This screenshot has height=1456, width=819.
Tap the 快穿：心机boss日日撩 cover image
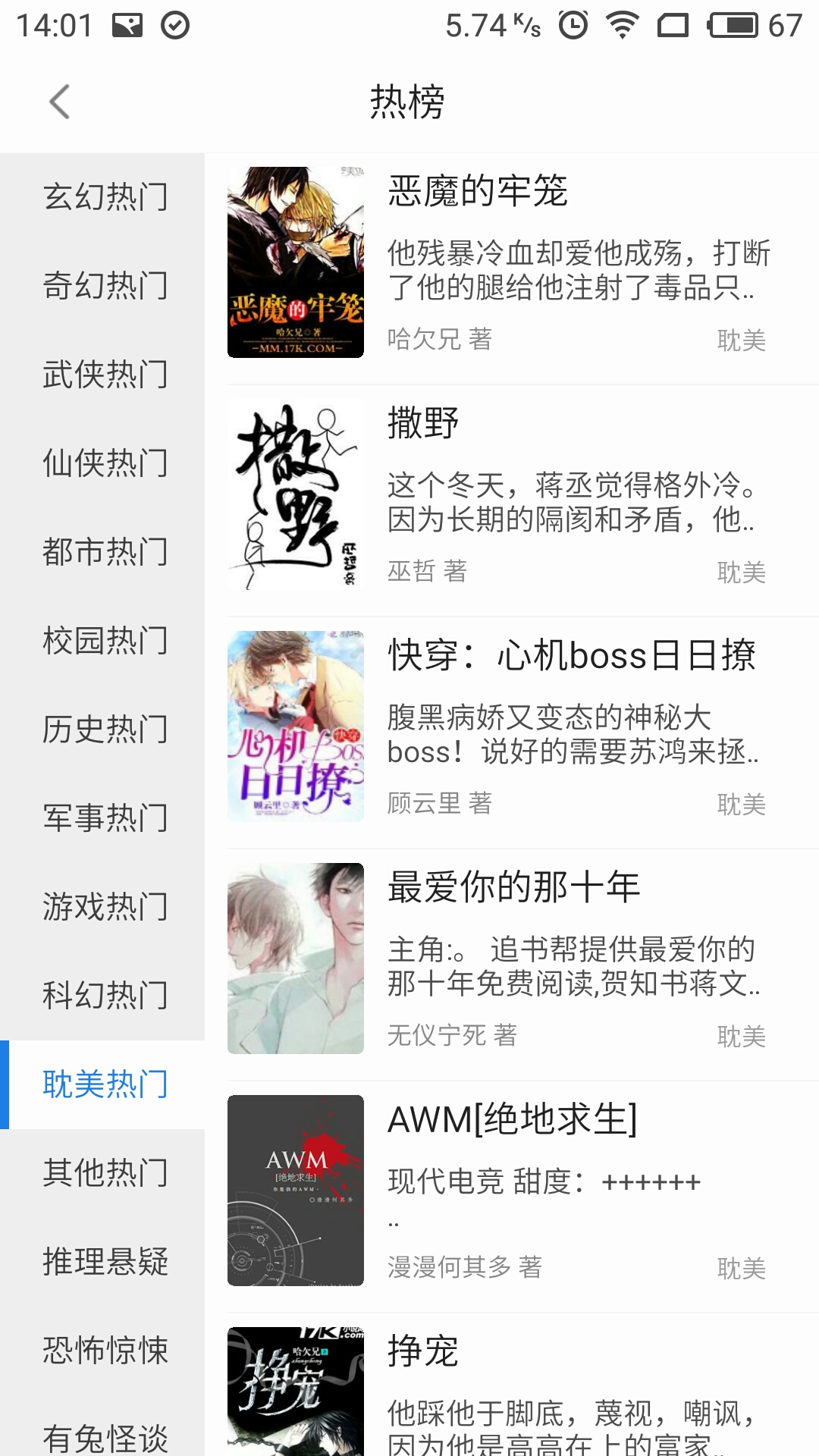(296, 726)
